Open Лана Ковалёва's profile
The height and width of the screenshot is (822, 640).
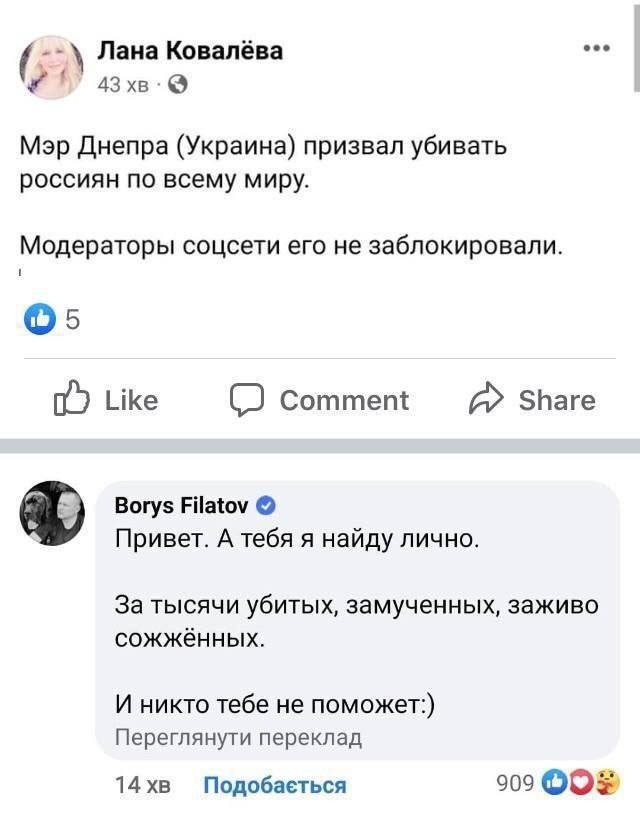190,50
